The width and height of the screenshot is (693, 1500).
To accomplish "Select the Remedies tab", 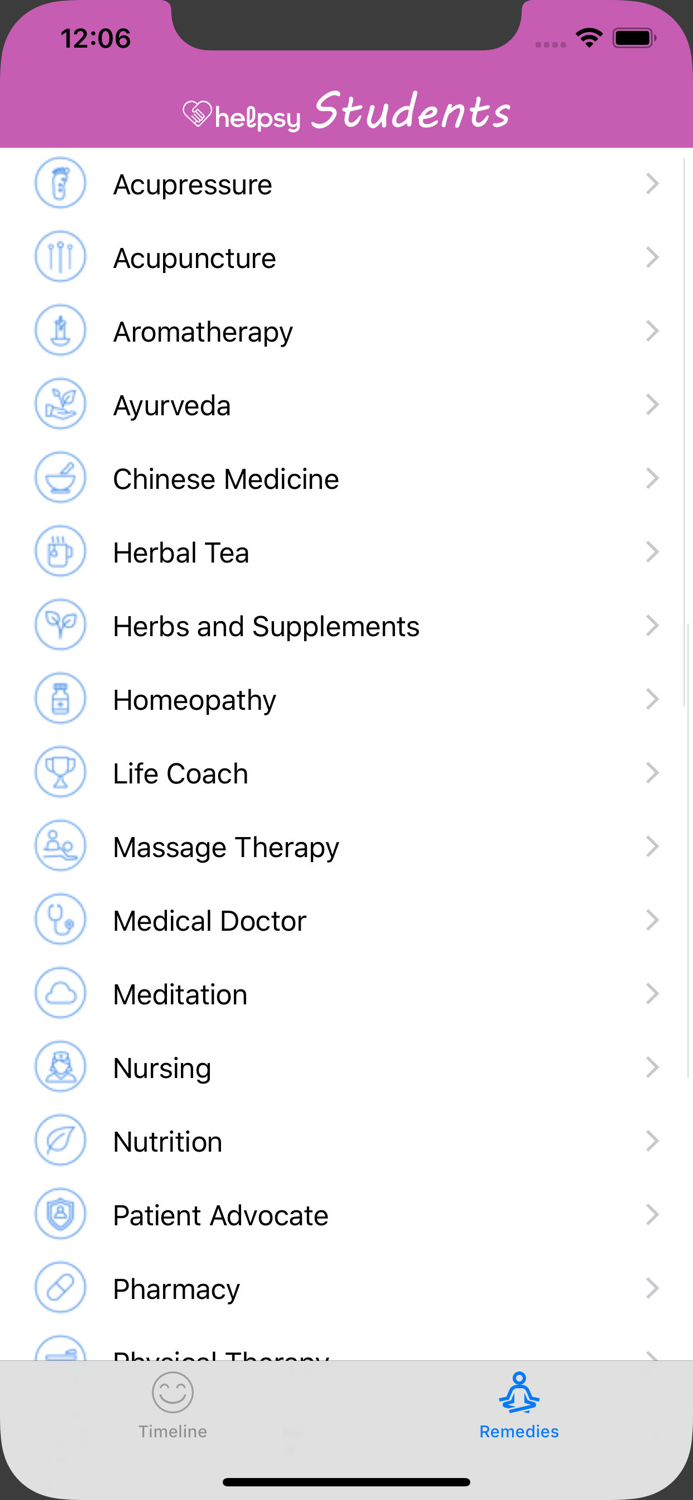I will pyautogui.click(x=519, y=1406).
